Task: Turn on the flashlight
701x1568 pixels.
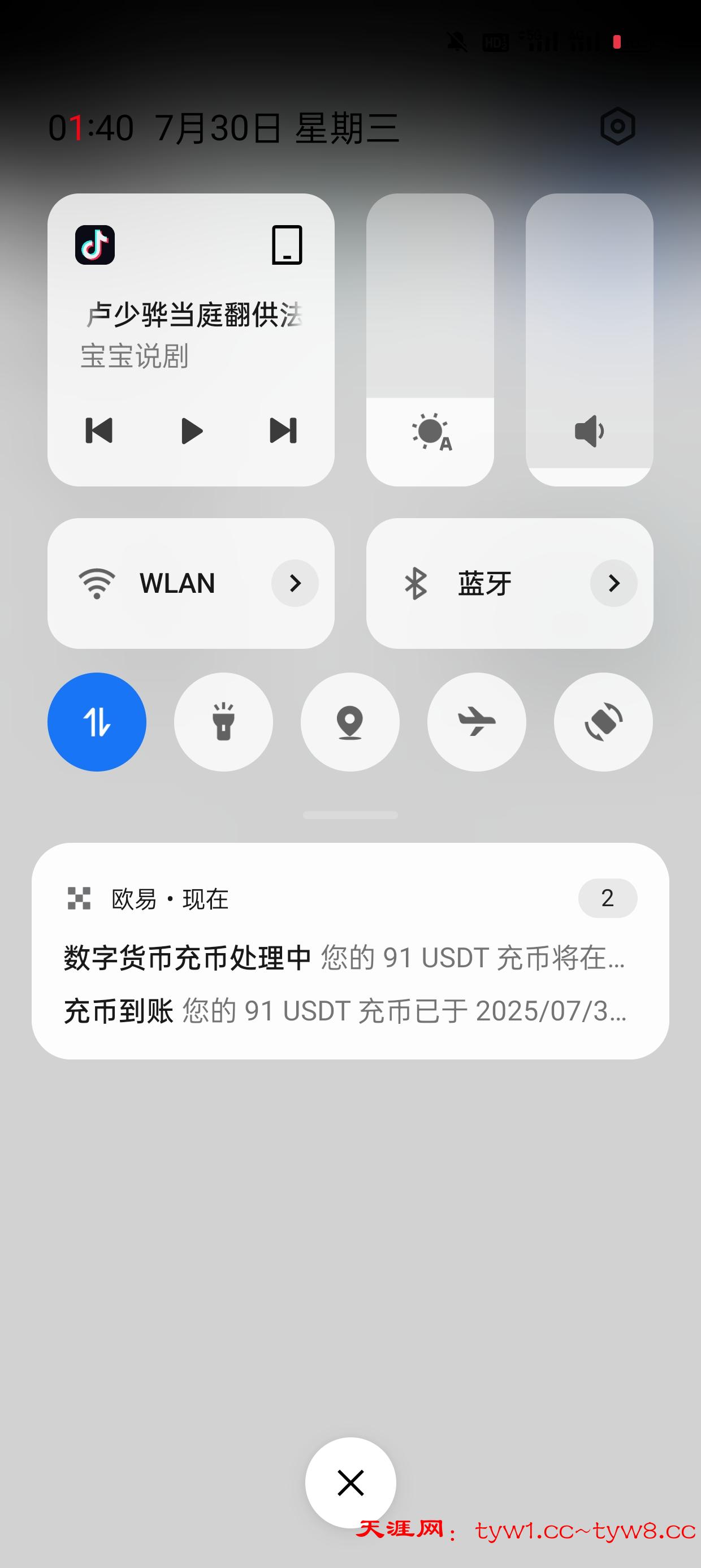Action: (223, 722)
